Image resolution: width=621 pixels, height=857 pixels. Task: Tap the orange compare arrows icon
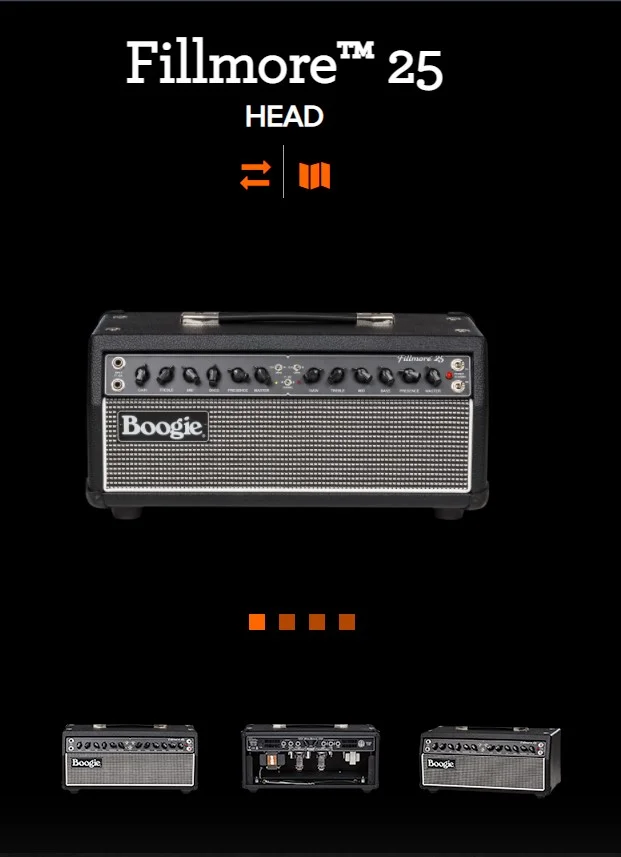pyautogui.click(x=255, y=177)
